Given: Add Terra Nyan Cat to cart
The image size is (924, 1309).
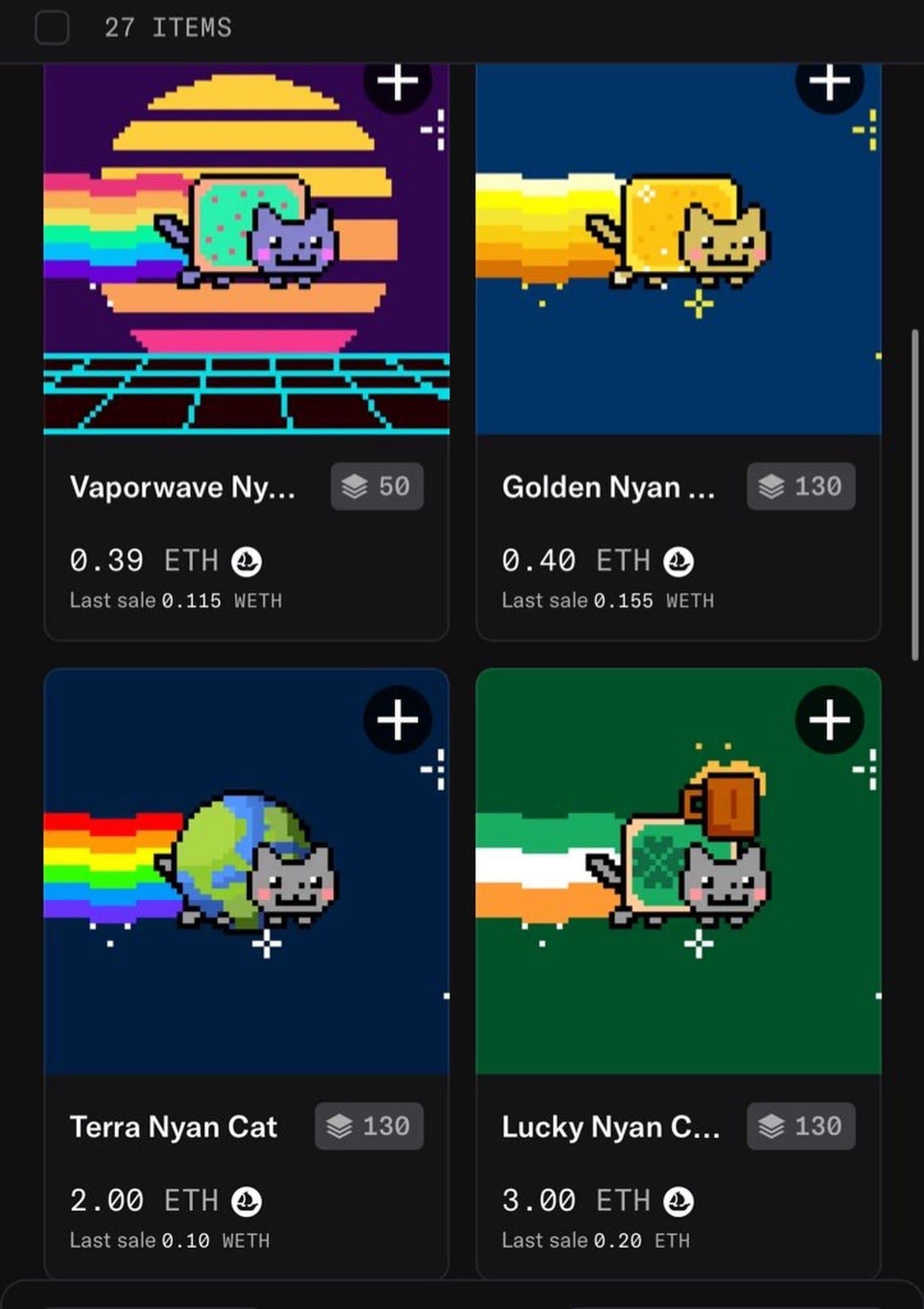Looking at the screenshot, I should tap(397, 719).
